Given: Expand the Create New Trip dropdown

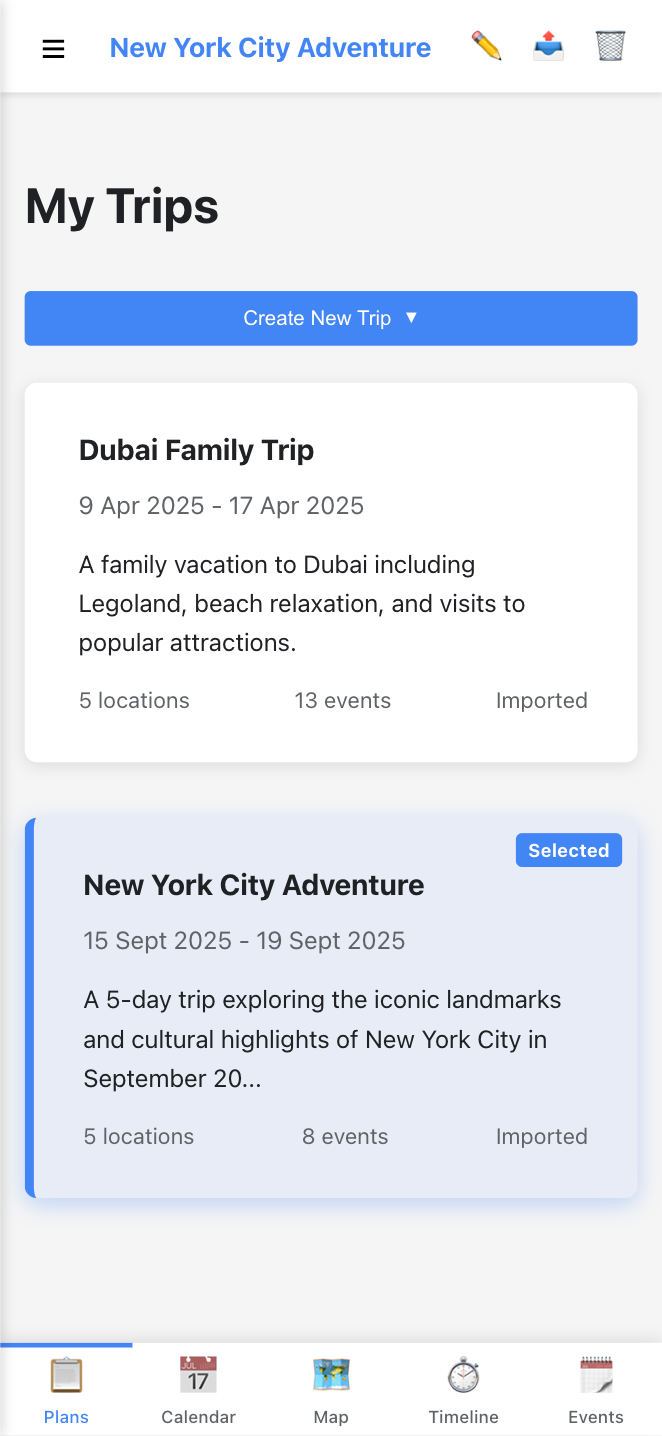Looking at the screenshot, I should click(331, 318).
